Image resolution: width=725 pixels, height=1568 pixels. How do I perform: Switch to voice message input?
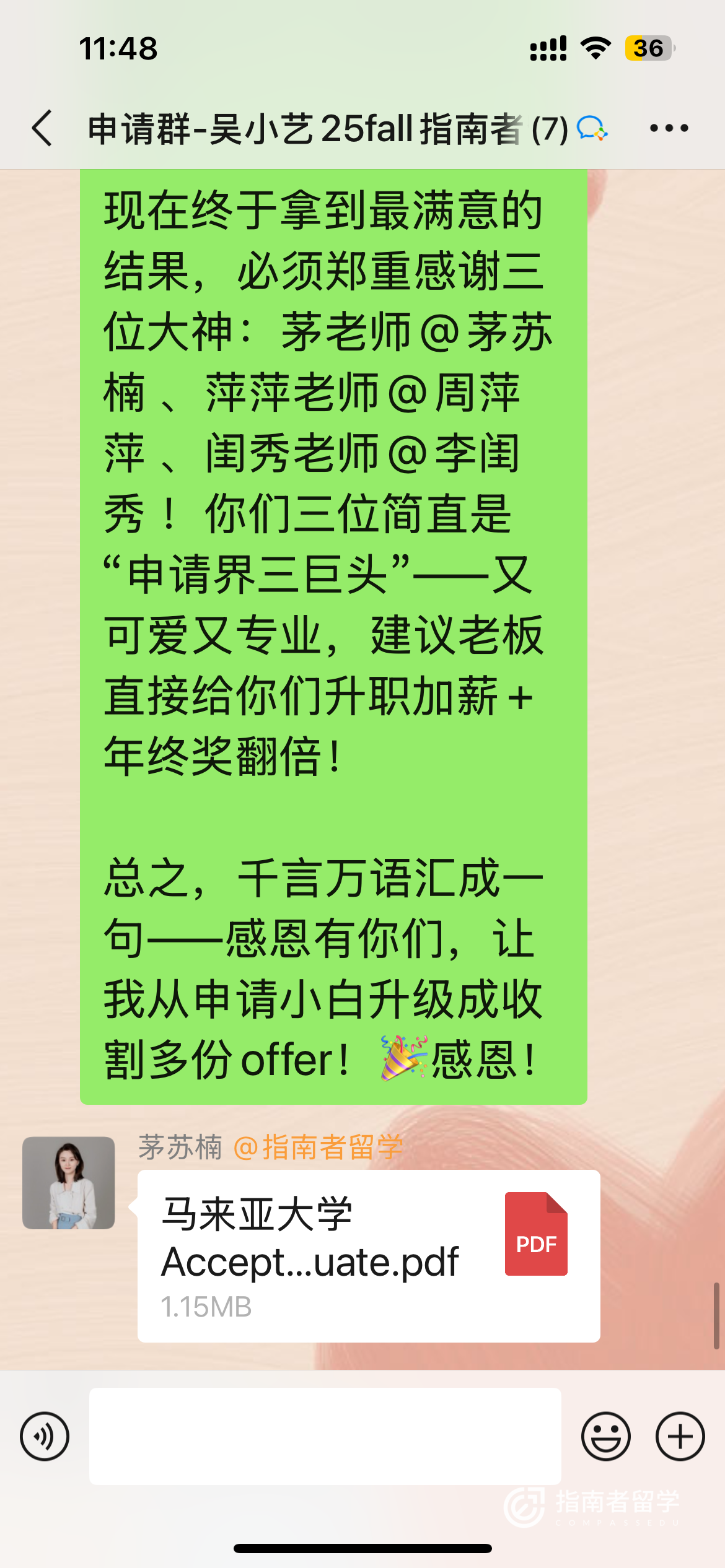pyautogui.click(x=45, y=1437)
